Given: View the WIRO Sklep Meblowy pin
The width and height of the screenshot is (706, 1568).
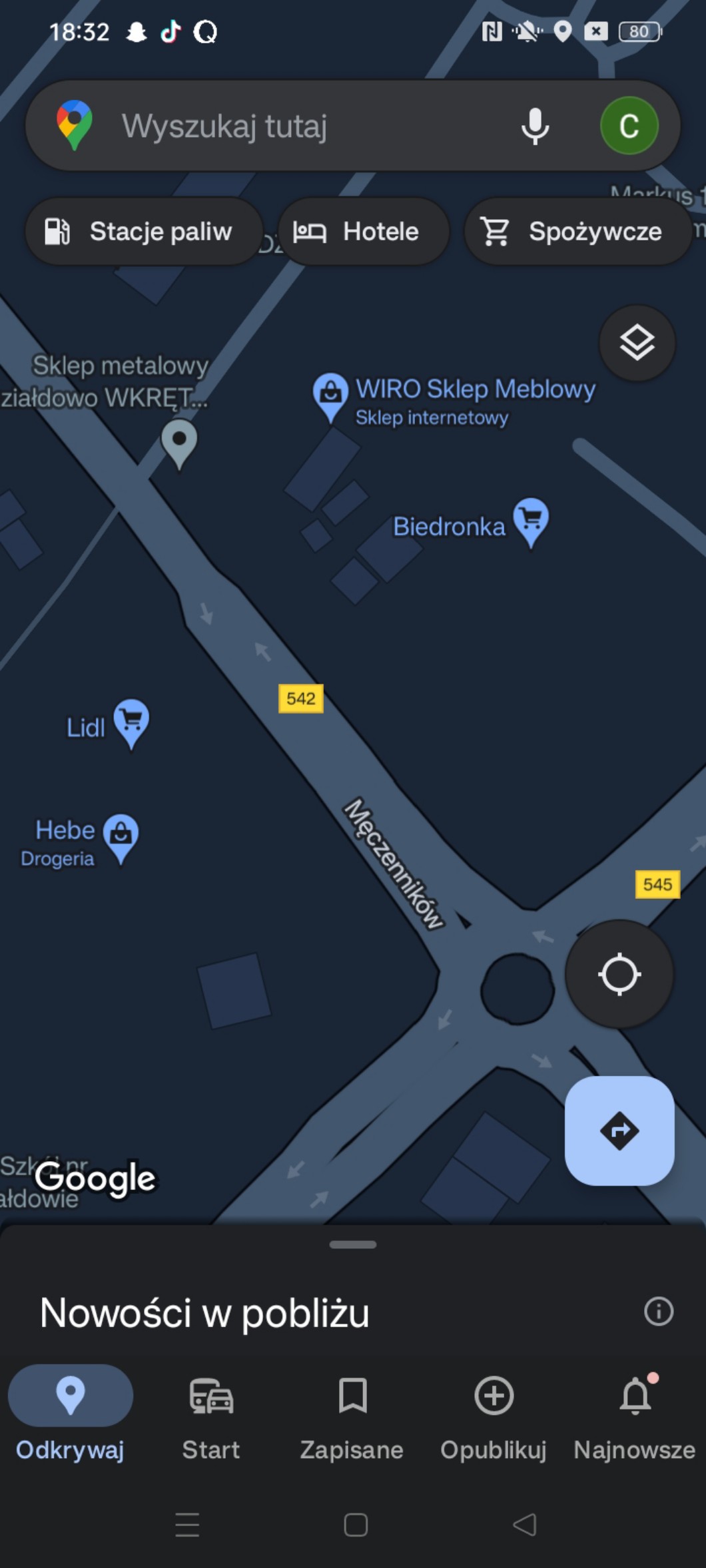Looking at the screenshot, I should pyautogui.click(x=330, y=394).
